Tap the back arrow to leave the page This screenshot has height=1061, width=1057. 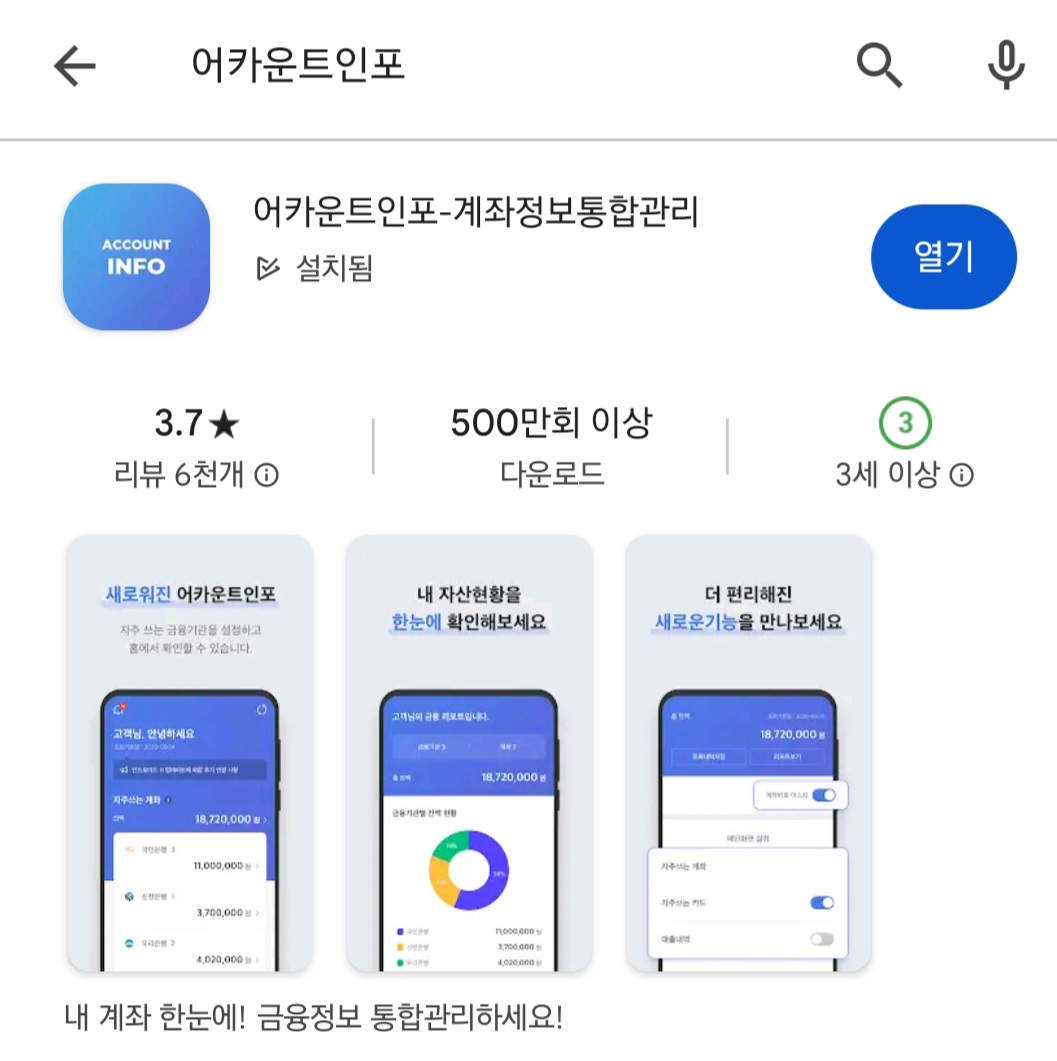[x=72, y=64]
